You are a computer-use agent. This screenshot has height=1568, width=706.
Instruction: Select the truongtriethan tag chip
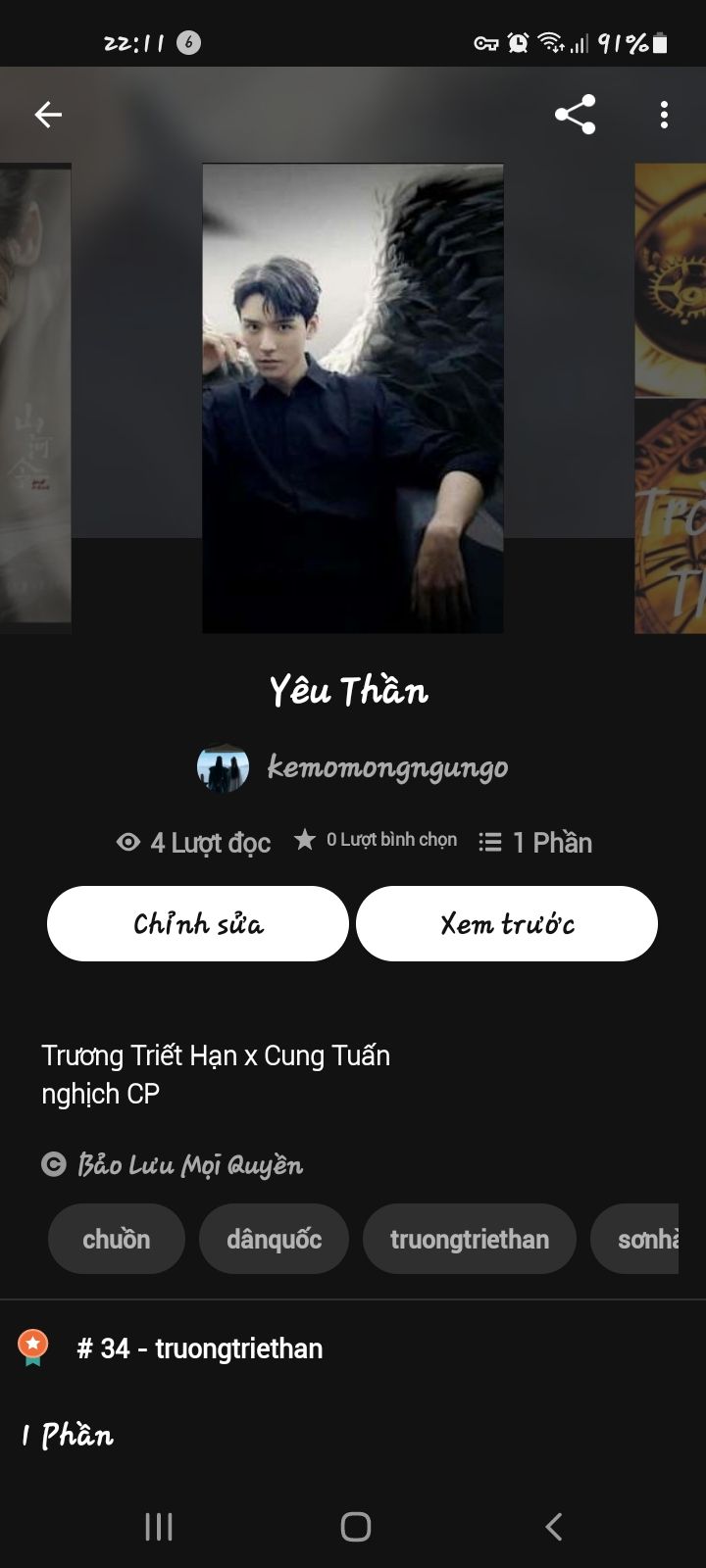tap(469, 1239)
